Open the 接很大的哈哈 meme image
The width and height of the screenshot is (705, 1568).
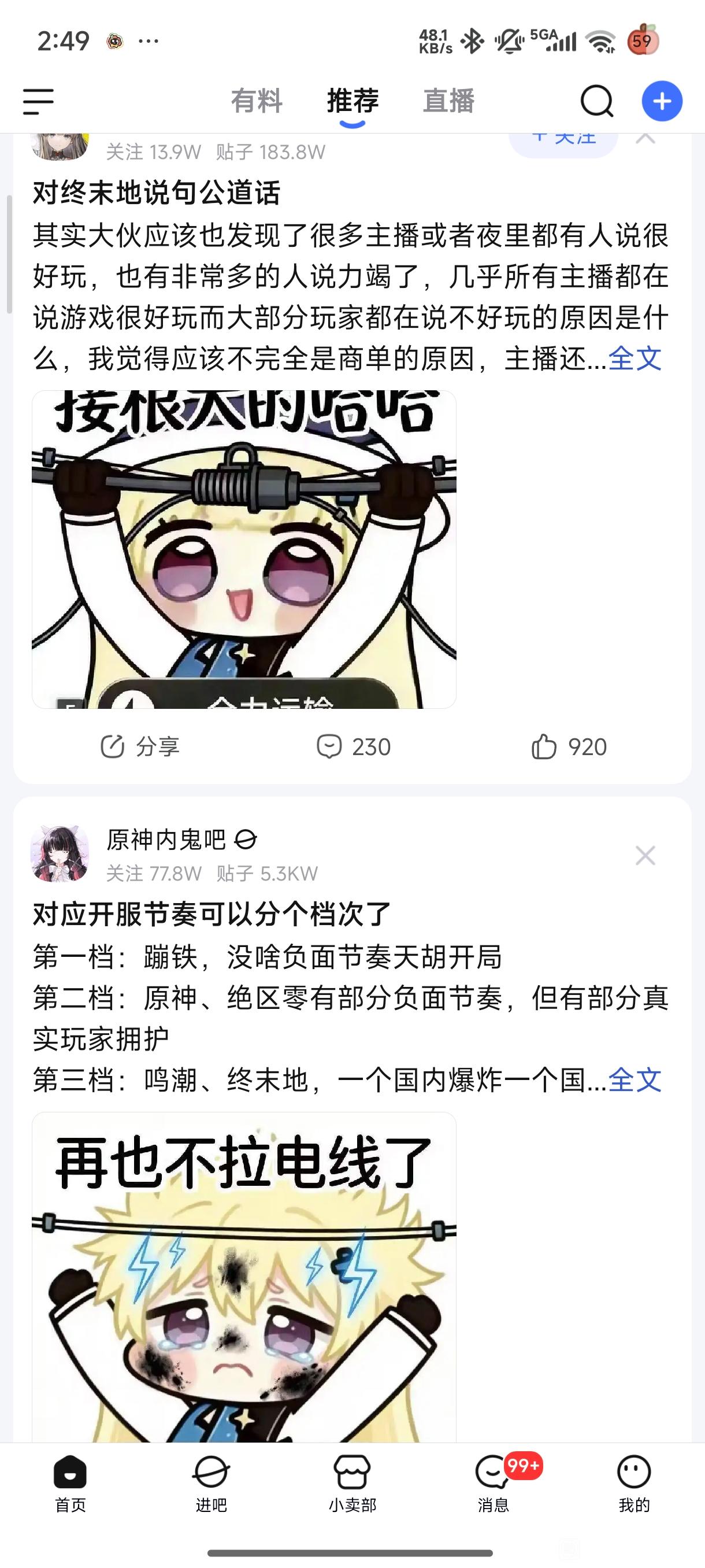244,549
